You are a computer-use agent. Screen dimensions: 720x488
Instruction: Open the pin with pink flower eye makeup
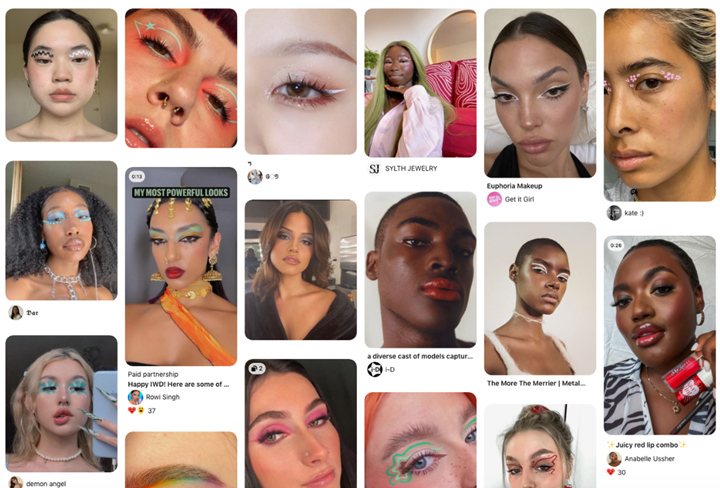pos(659,105)
